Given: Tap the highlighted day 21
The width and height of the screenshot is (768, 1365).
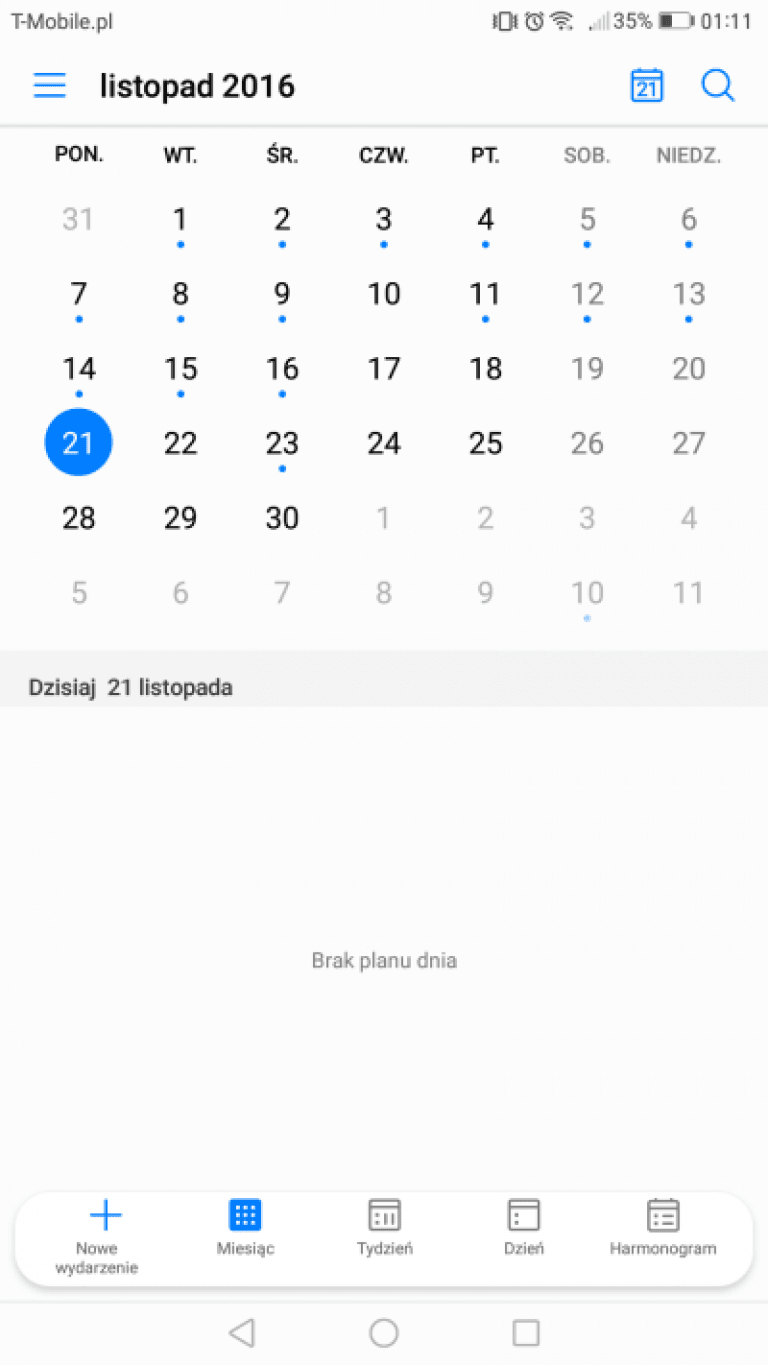Looking at the screenshot, I should click(78, 443).
